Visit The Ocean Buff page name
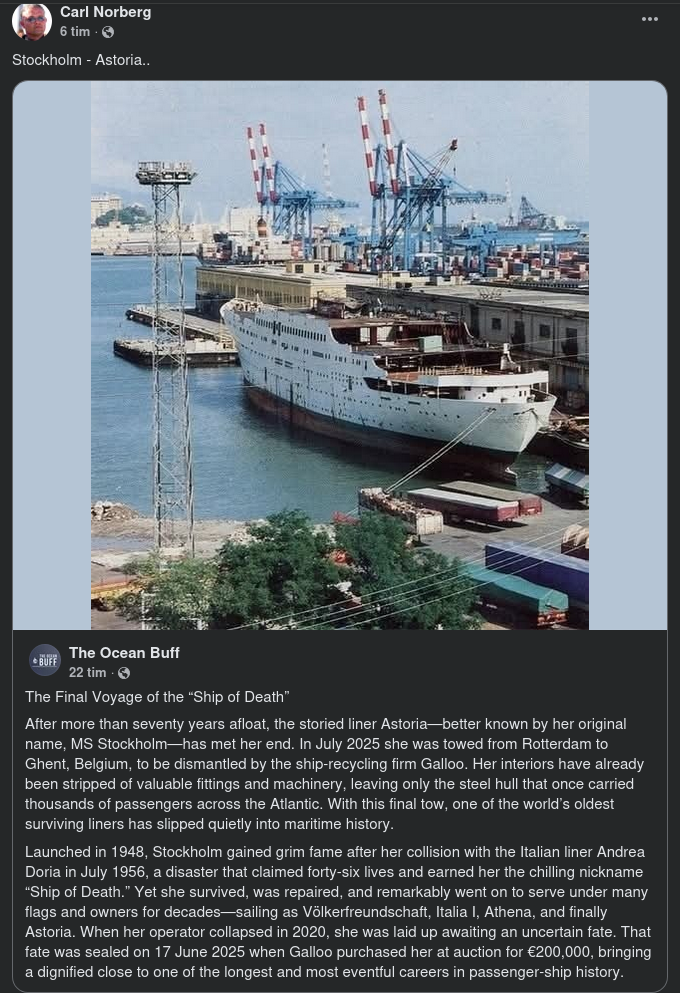 (124, 653)
